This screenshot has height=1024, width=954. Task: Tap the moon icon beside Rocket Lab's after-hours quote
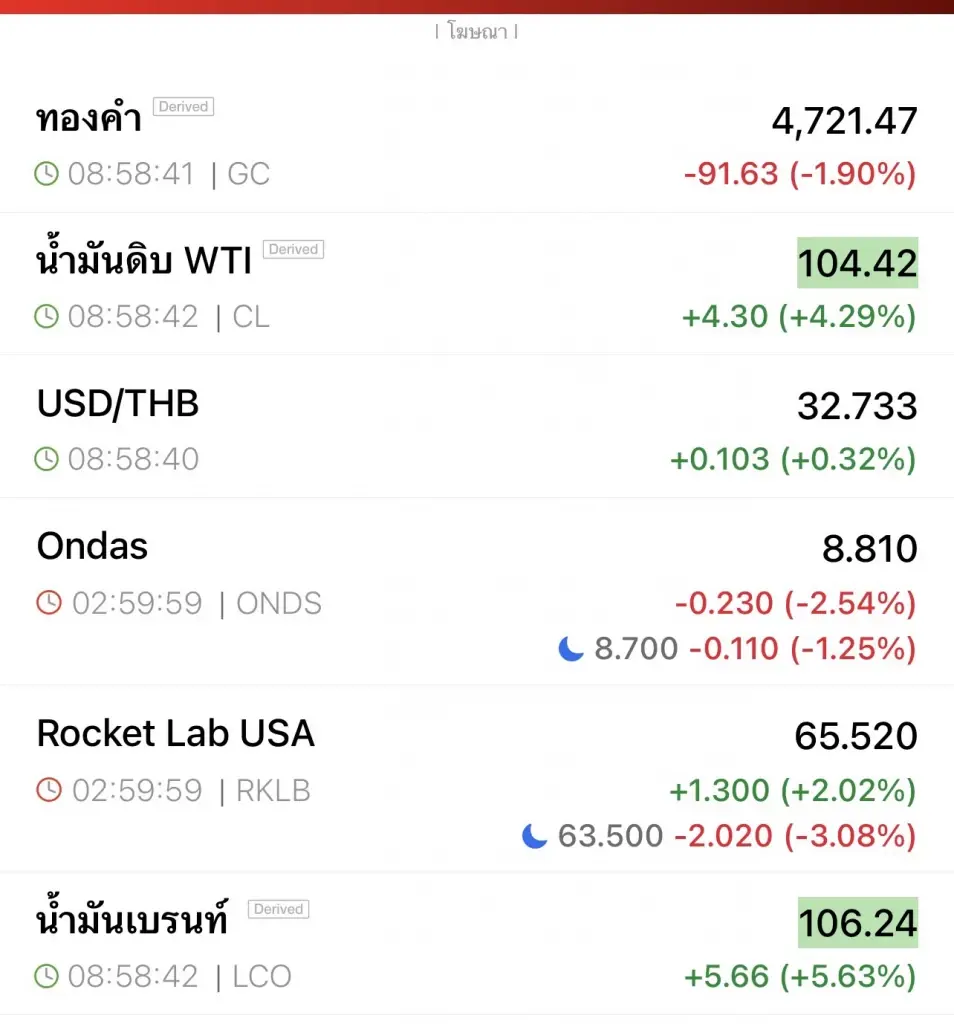point(537,836)
